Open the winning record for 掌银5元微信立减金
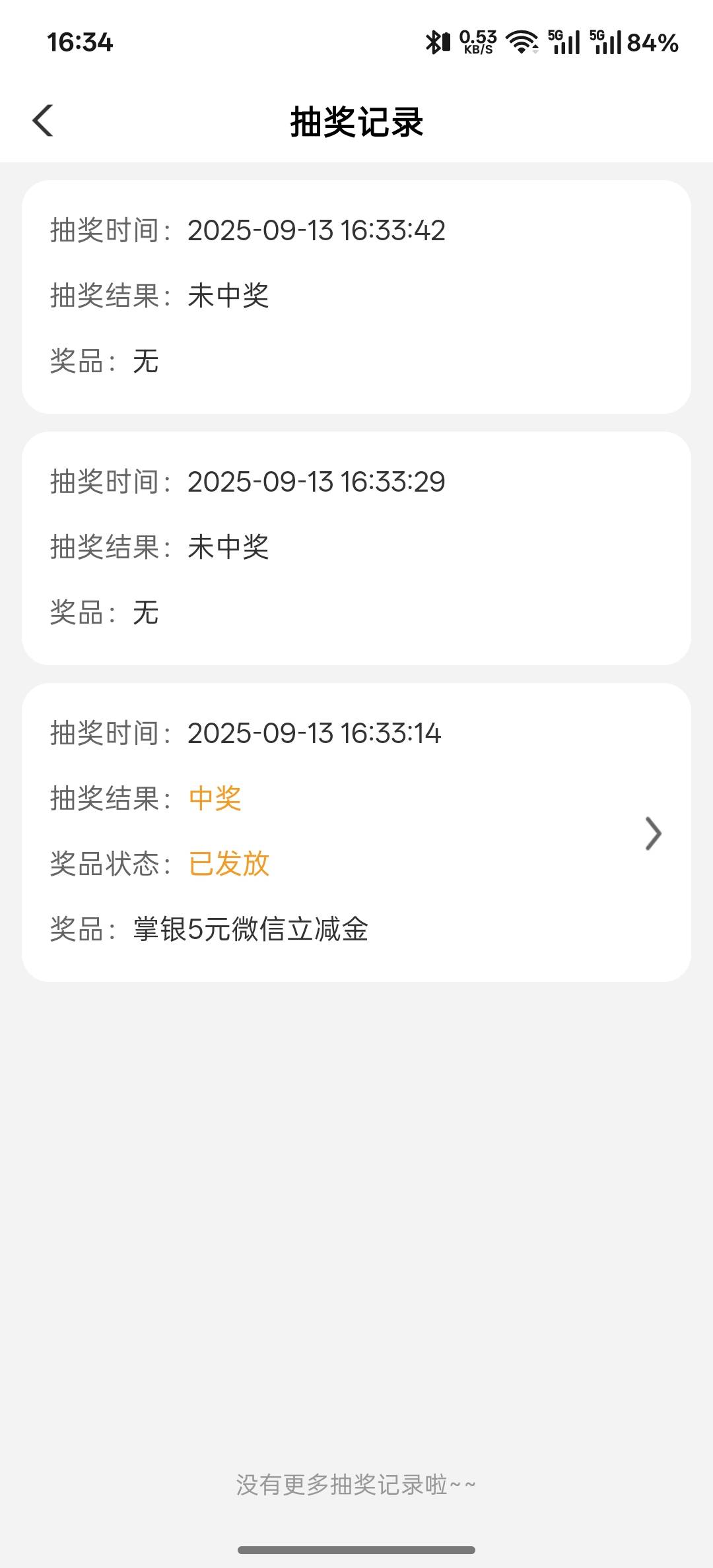This screenshot has width=713, height=1568. [356, 832]
